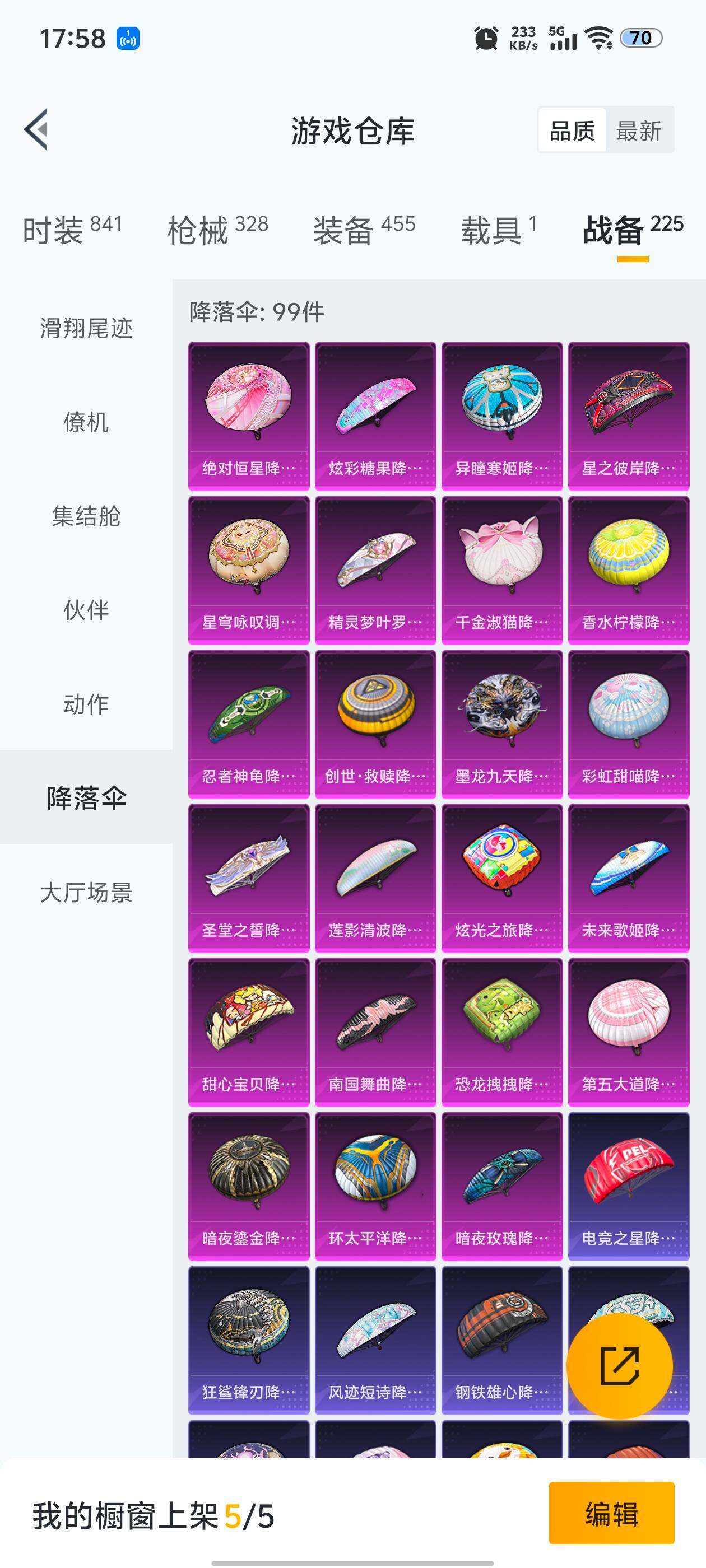Show the 集结舱 item list
Image resolution: width=706 pixels, height=1568 pixels.
(86, 516)
